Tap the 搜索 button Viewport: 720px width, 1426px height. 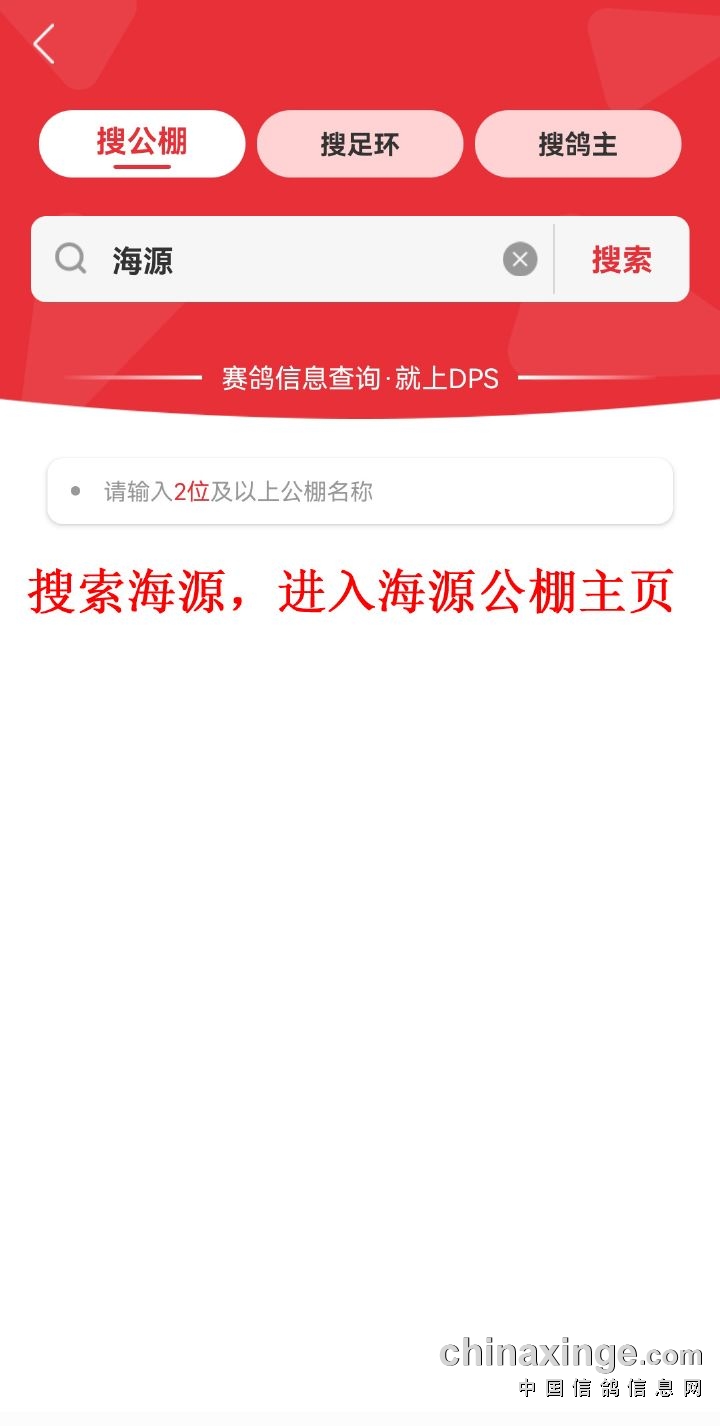pos(622,260)
